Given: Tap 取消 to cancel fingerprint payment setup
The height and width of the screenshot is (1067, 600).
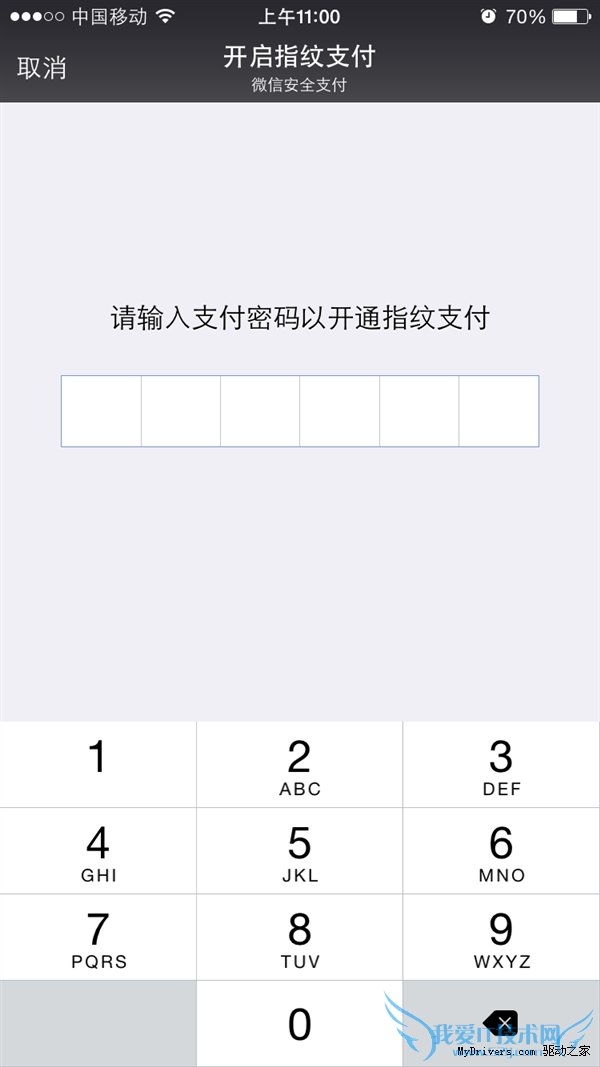Looking at the screenshot, I should coord(42,68).
